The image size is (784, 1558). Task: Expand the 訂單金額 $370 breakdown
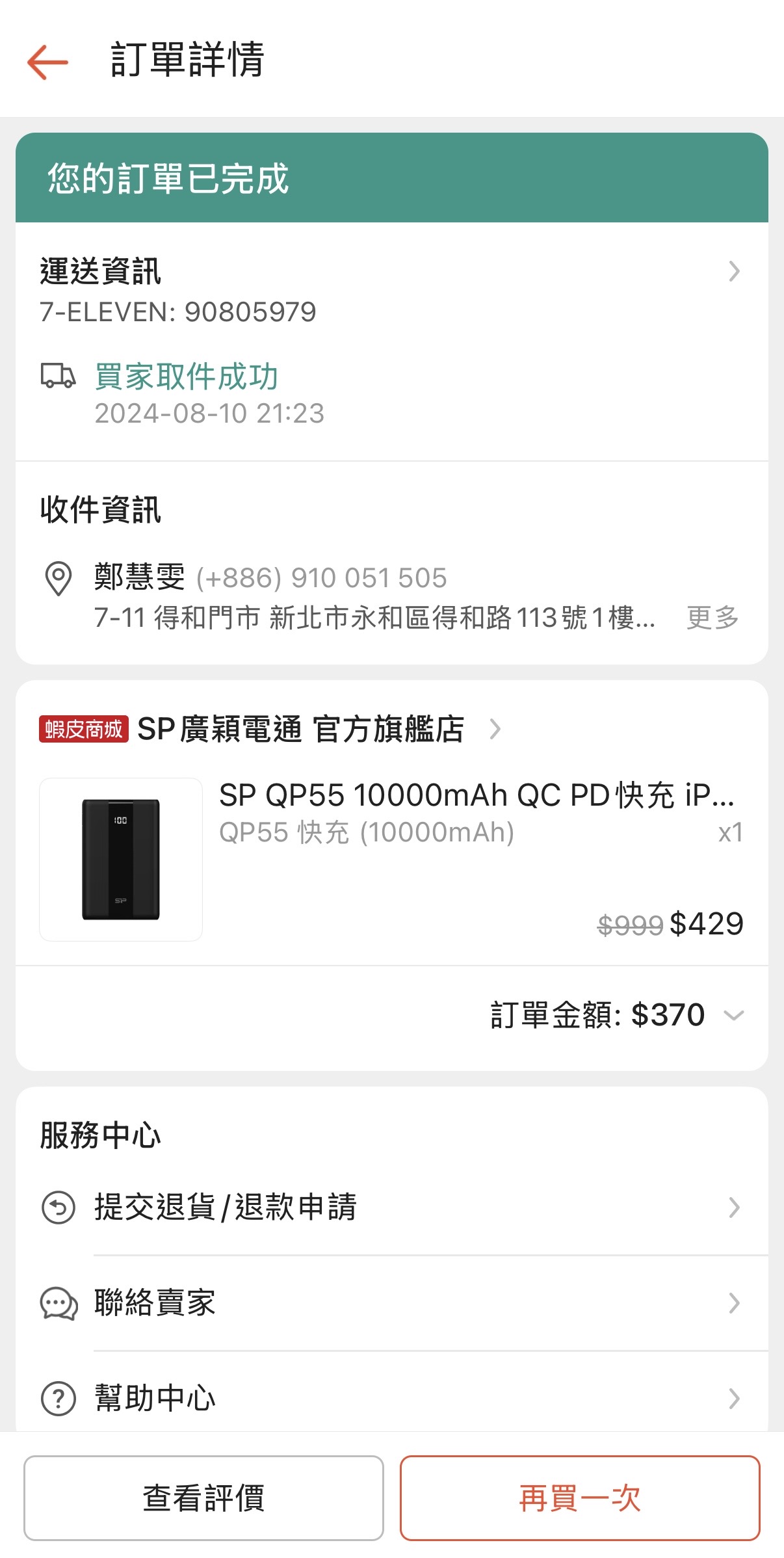tap(733, 1016)
